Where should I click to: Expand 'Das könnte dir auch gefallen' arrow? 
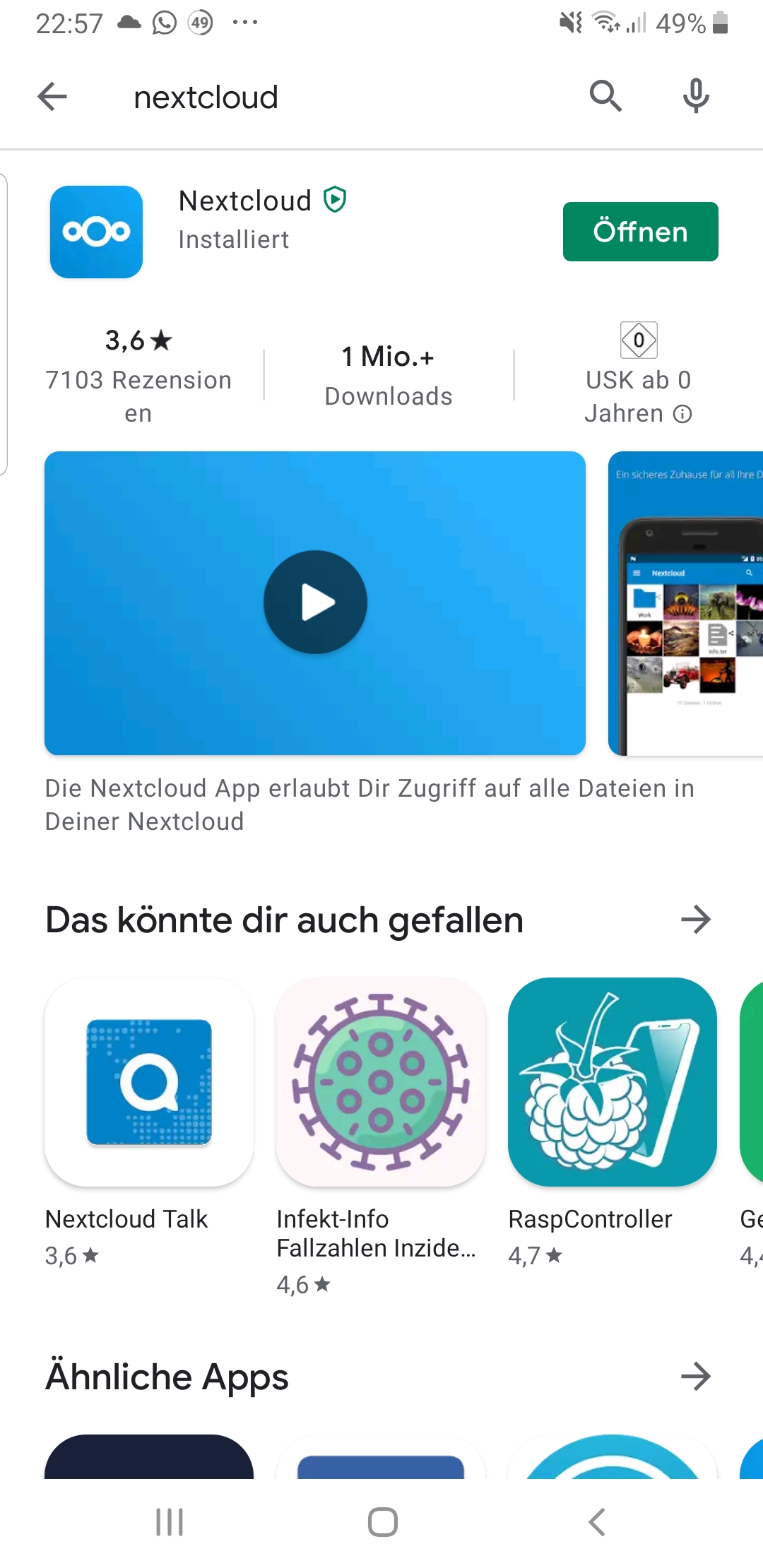(696, 920)
